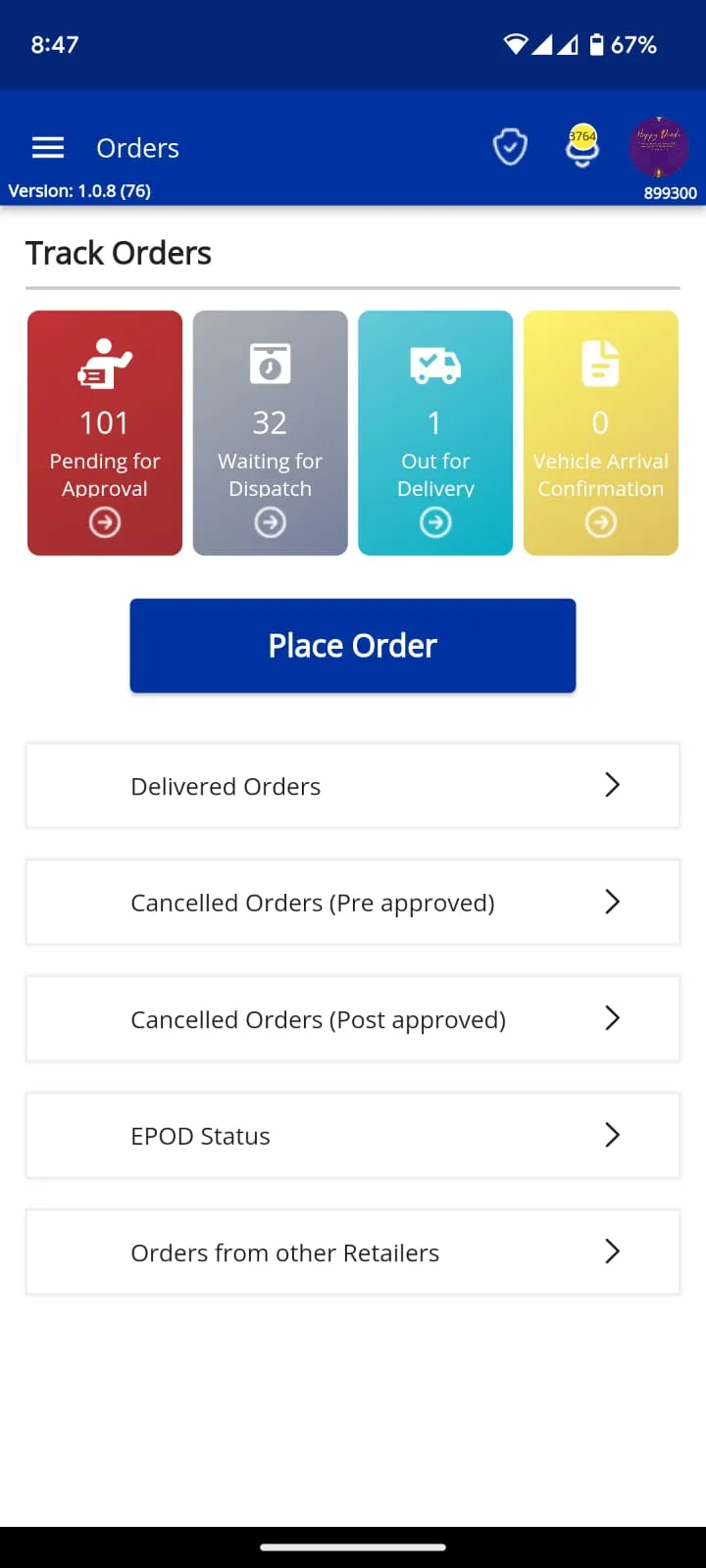Tap the Waiting for Dispatch arrow icon
706x1568 pixels.
[270, 521]
